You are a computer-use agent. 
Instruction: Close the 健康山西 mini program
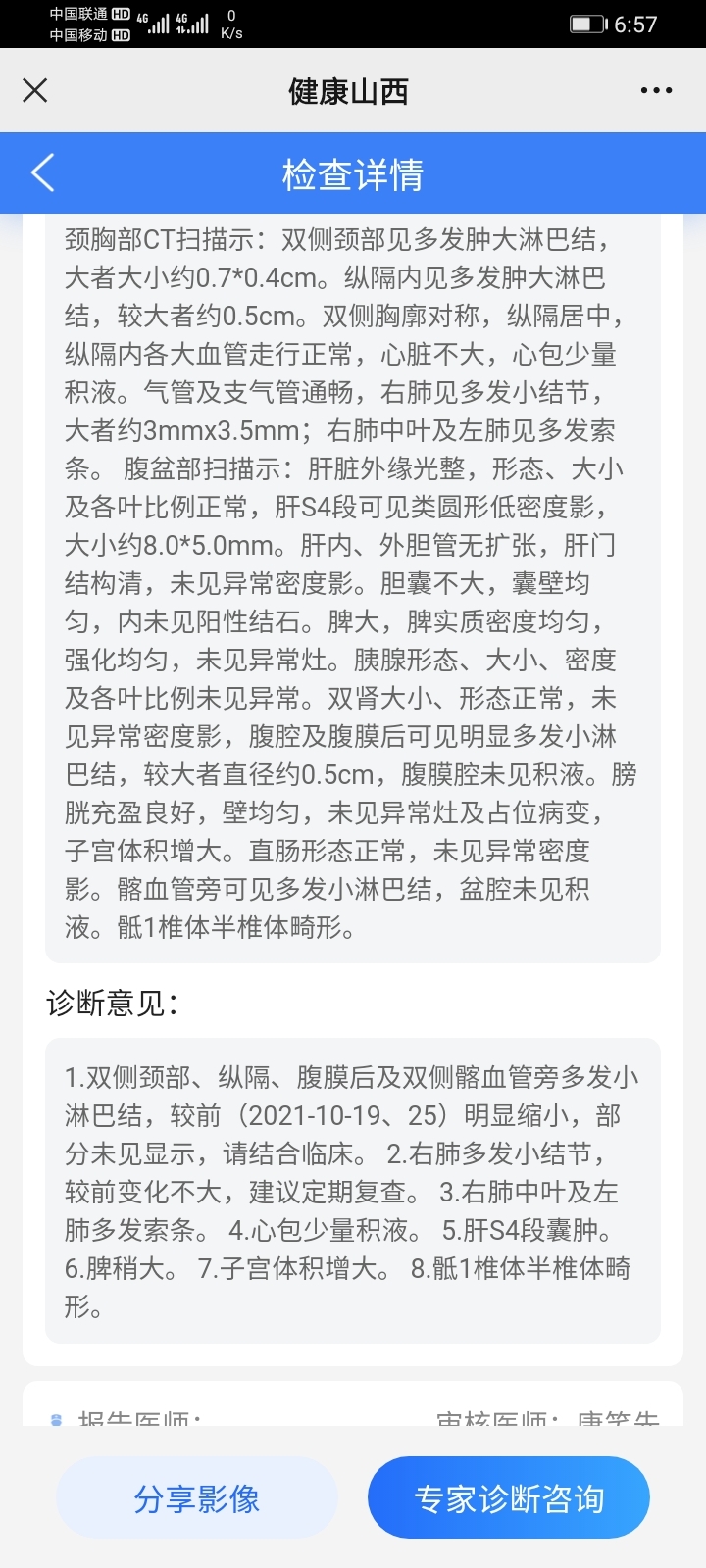(x=35, y=91)
